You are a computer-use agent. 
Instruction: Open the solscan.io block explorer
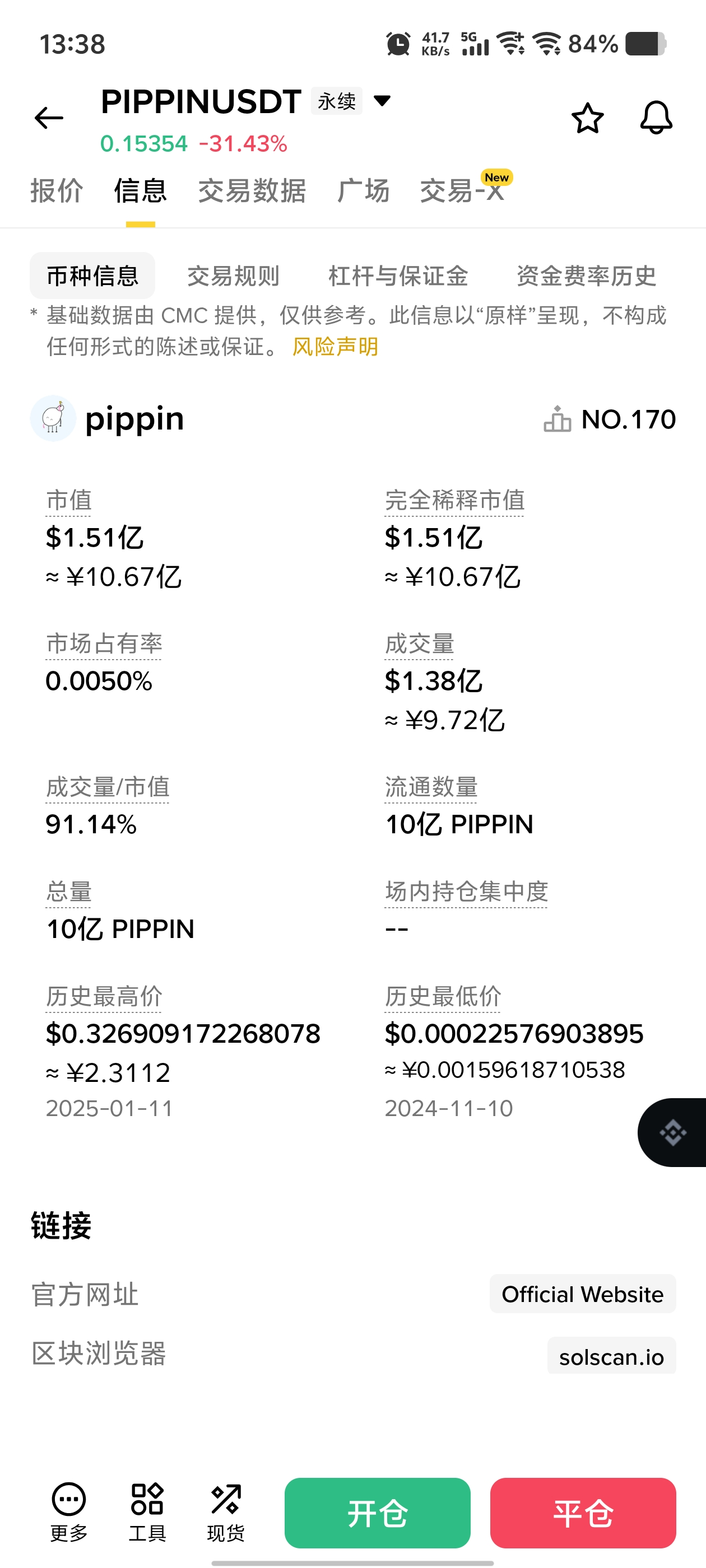tap(611, 1357)
